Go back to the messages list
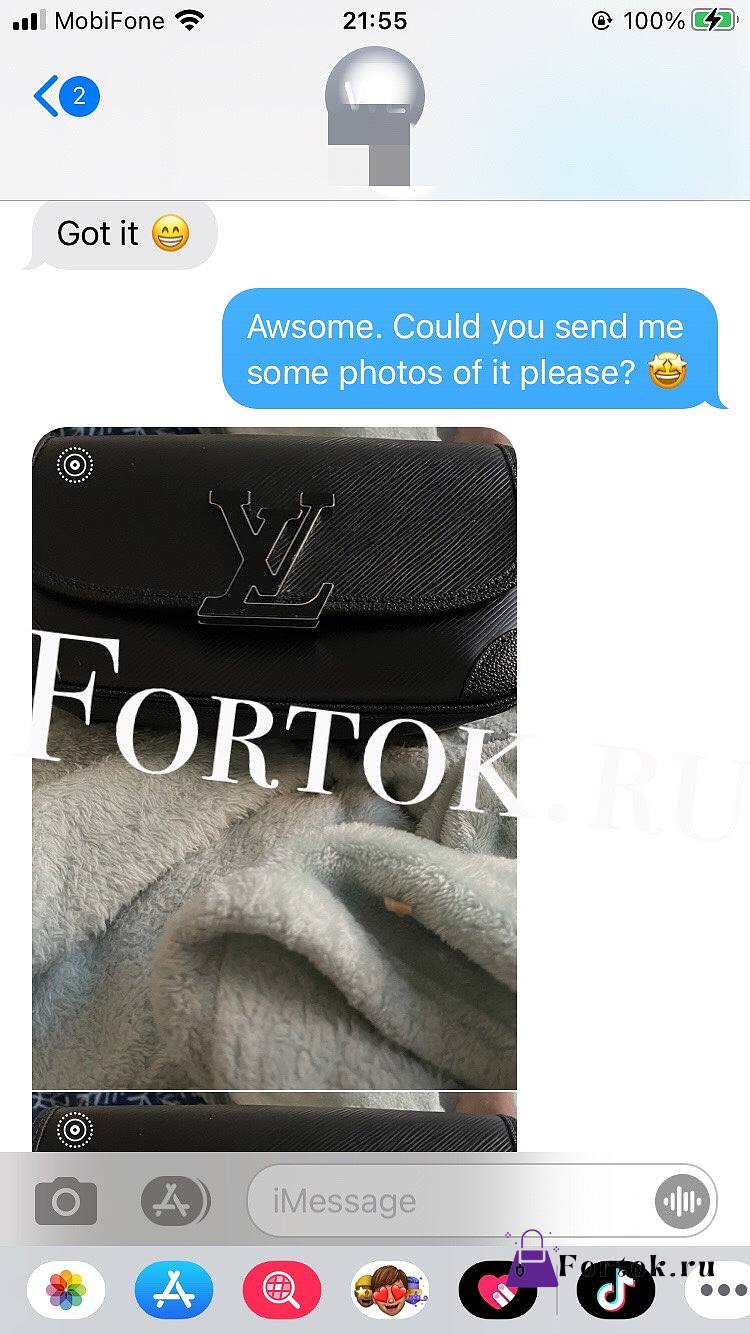This screenshot has width=750, height=1334. [66, 97]
